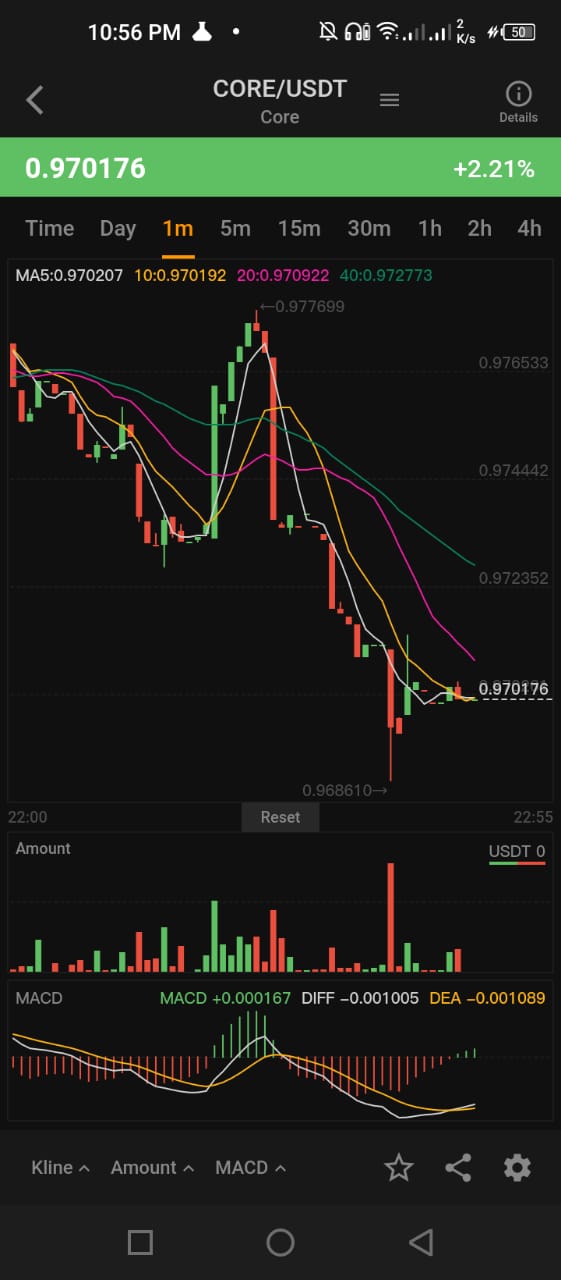Image resolution: width=561 pixels, height=1280 pixels.
Task: Select the 15m interval tab
Action: [x=299, y=228]
